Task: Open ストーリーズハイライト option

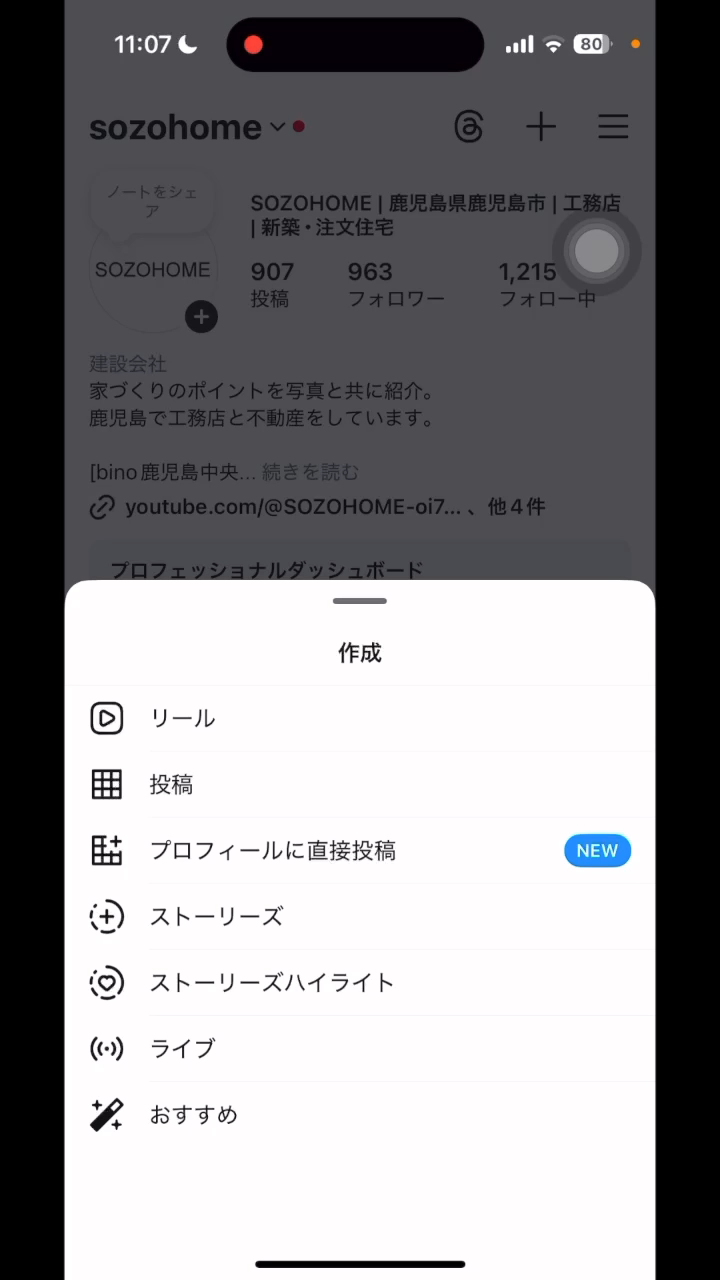Action: tap(272, 982)
